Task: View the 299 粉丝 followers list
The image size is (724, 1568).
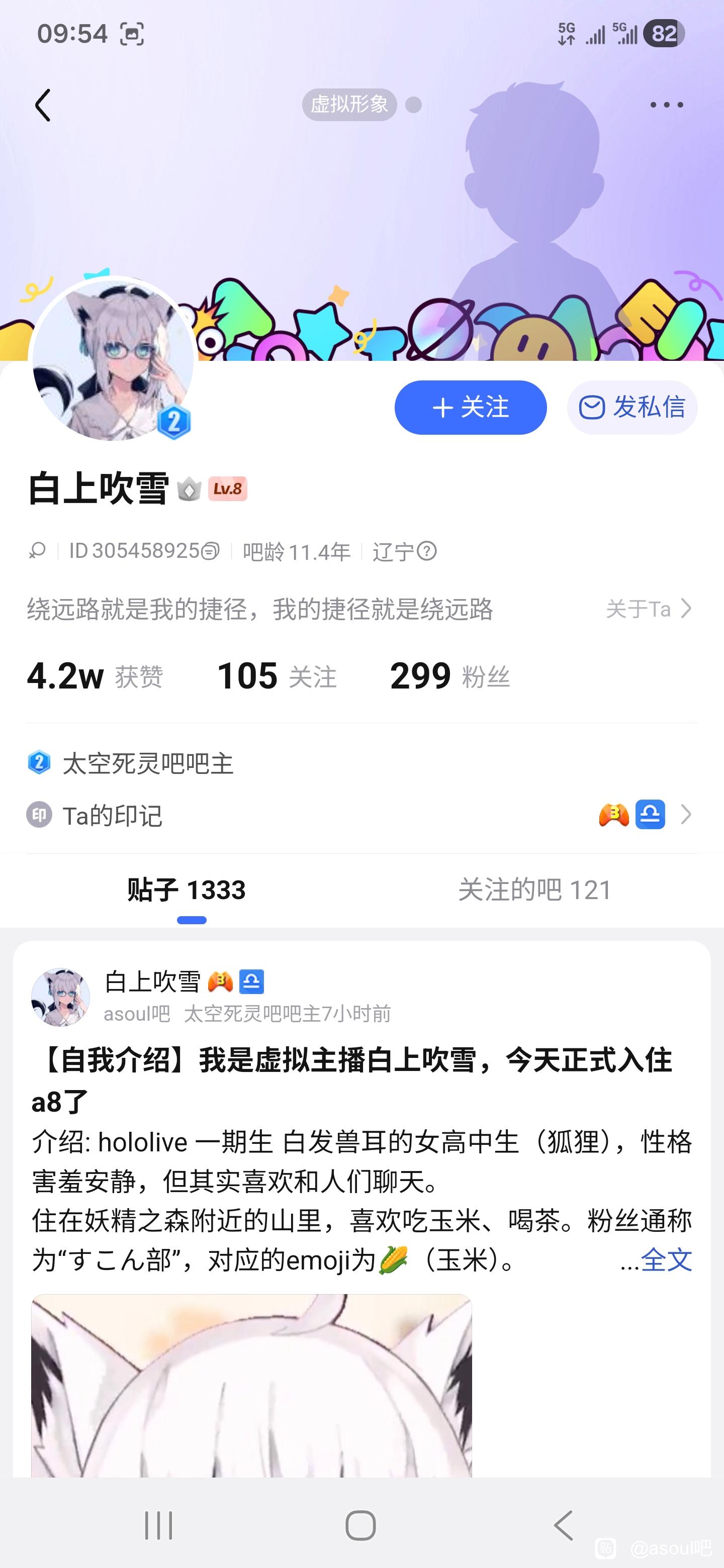Action: pos(449,676)
